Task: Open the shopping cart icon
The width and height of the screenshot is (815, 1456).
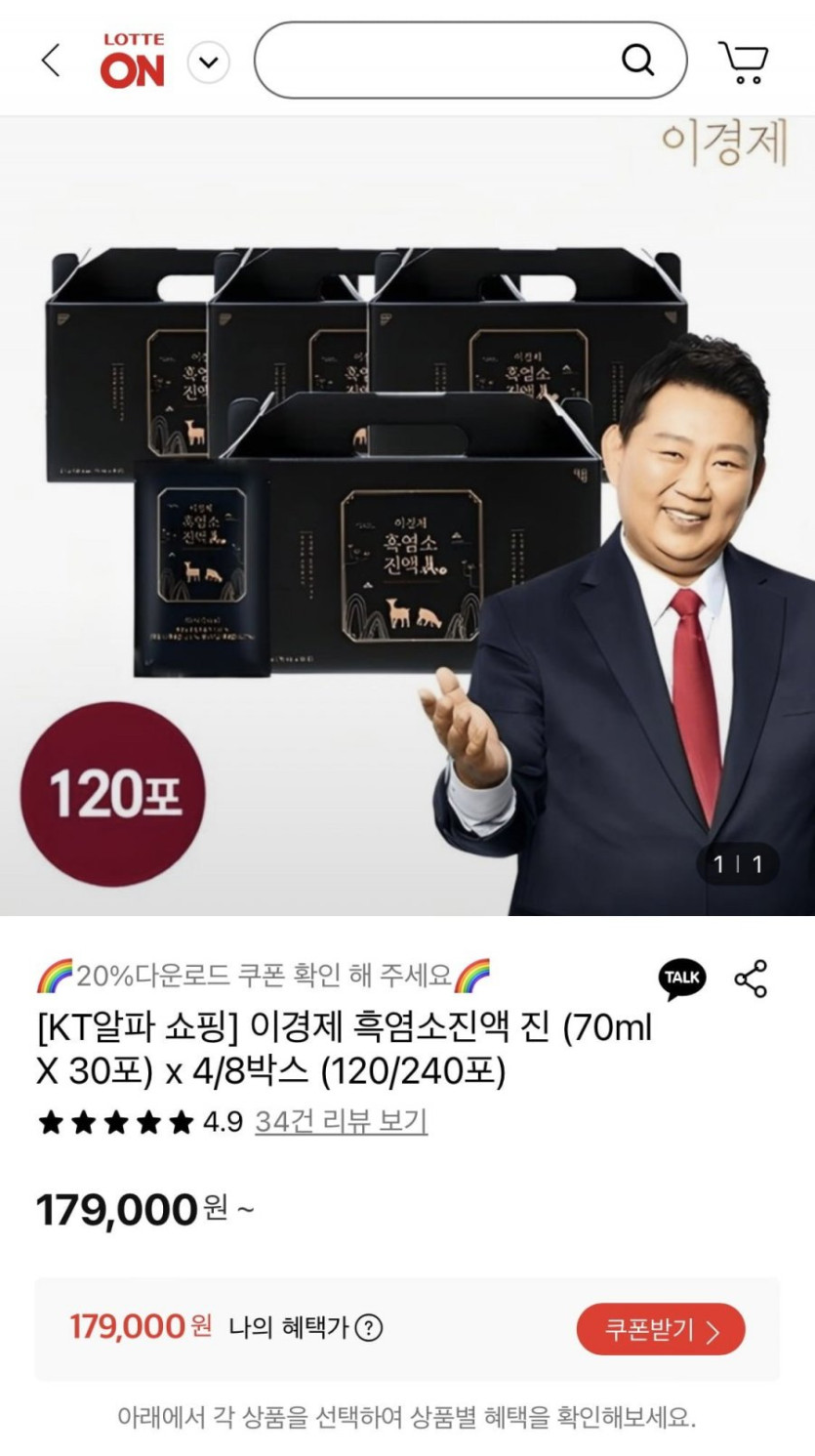Action: click(744, 59)
